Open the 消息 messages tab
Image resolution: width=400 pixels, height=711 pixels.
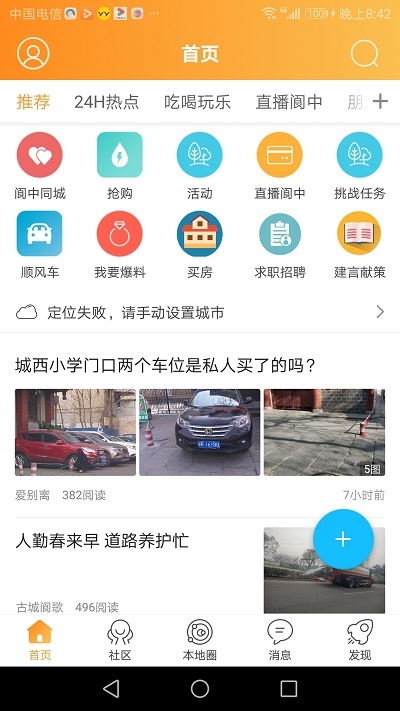(280, 640)
